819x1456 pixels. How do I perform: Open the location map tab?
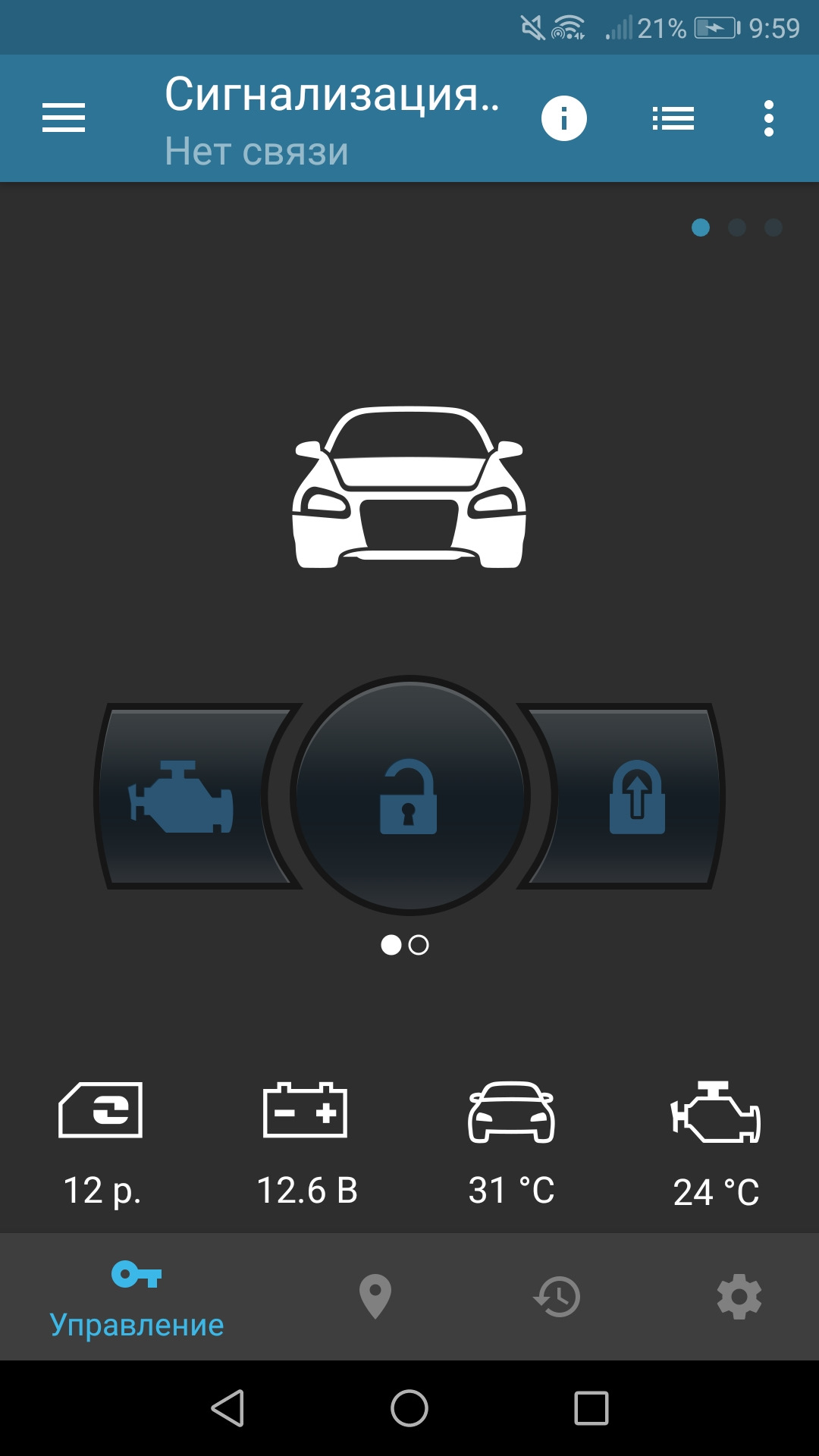pyautogui.click(x=375, y=1297)
